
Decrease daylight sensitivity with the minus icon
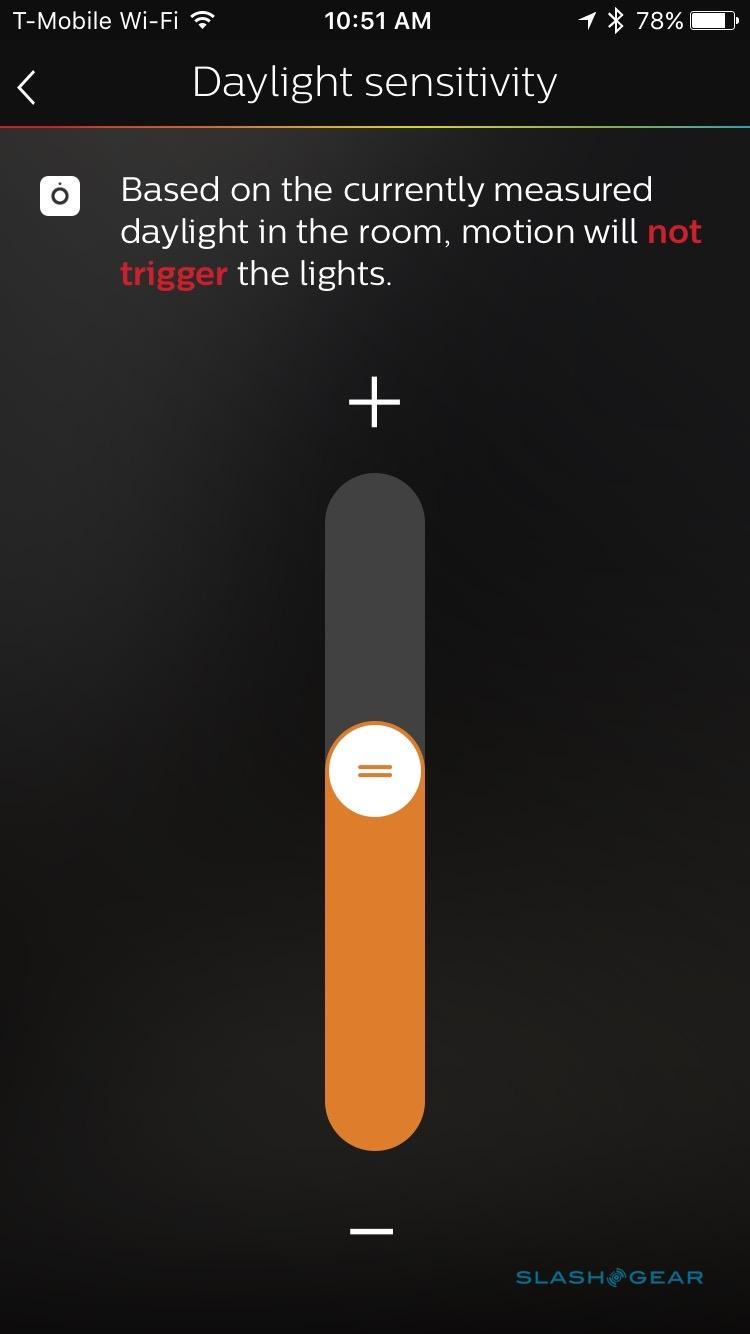pyautogui.click(x=372, y=1231)
